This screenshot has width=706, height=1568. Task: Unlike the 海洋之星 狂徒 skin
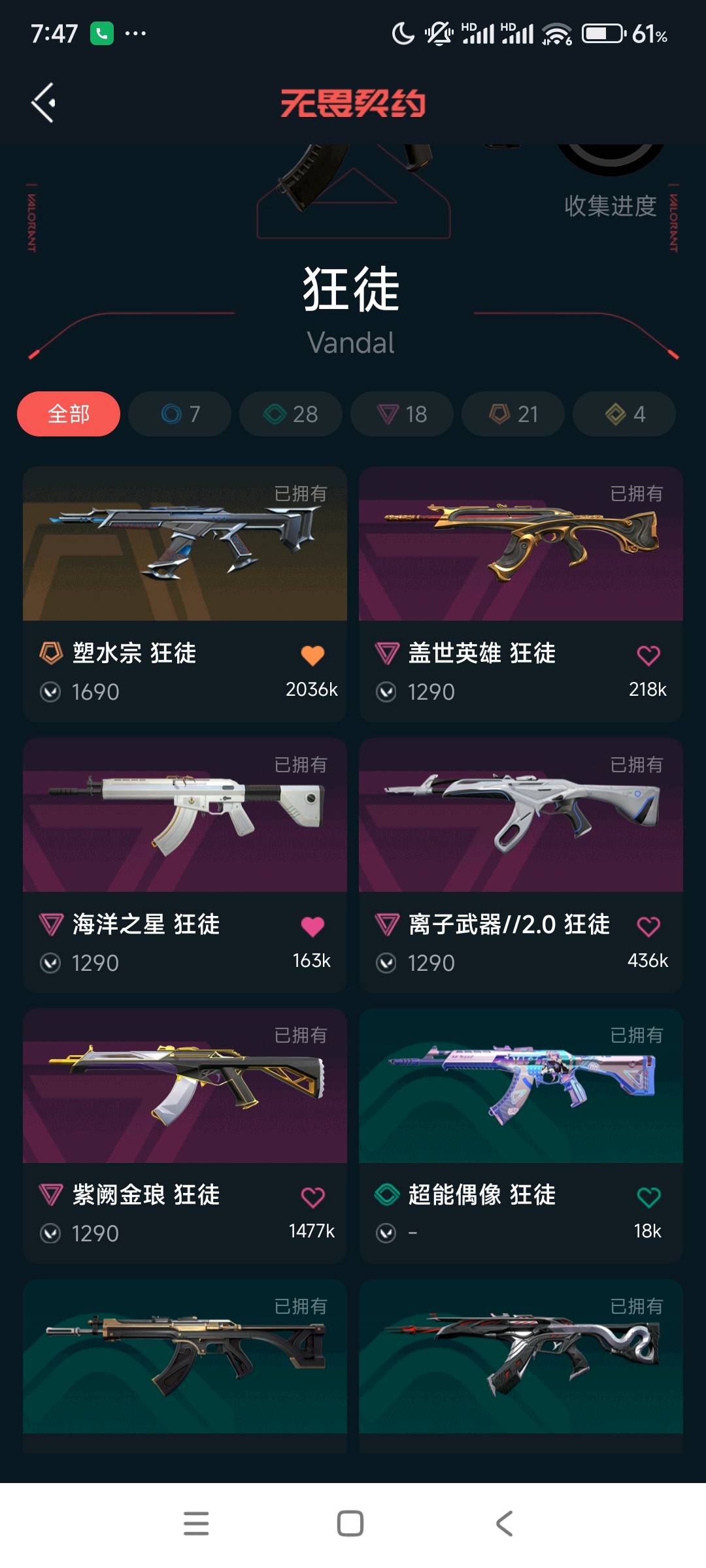(x=312, y=926)
